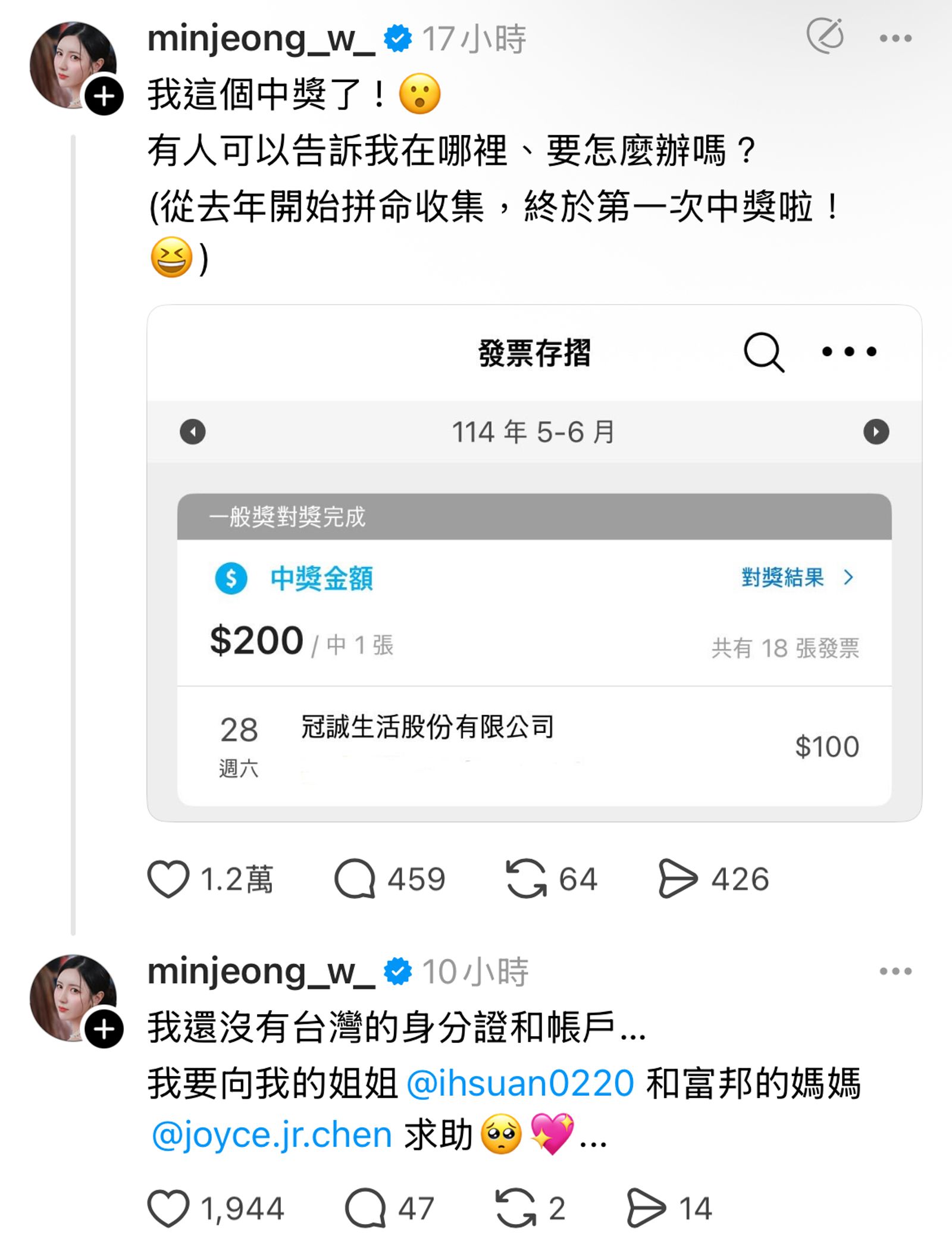Open the attached 發票存摺 screenshot image
The height and width of the screenshot is (1251, 952).
[x=534, y=562]
